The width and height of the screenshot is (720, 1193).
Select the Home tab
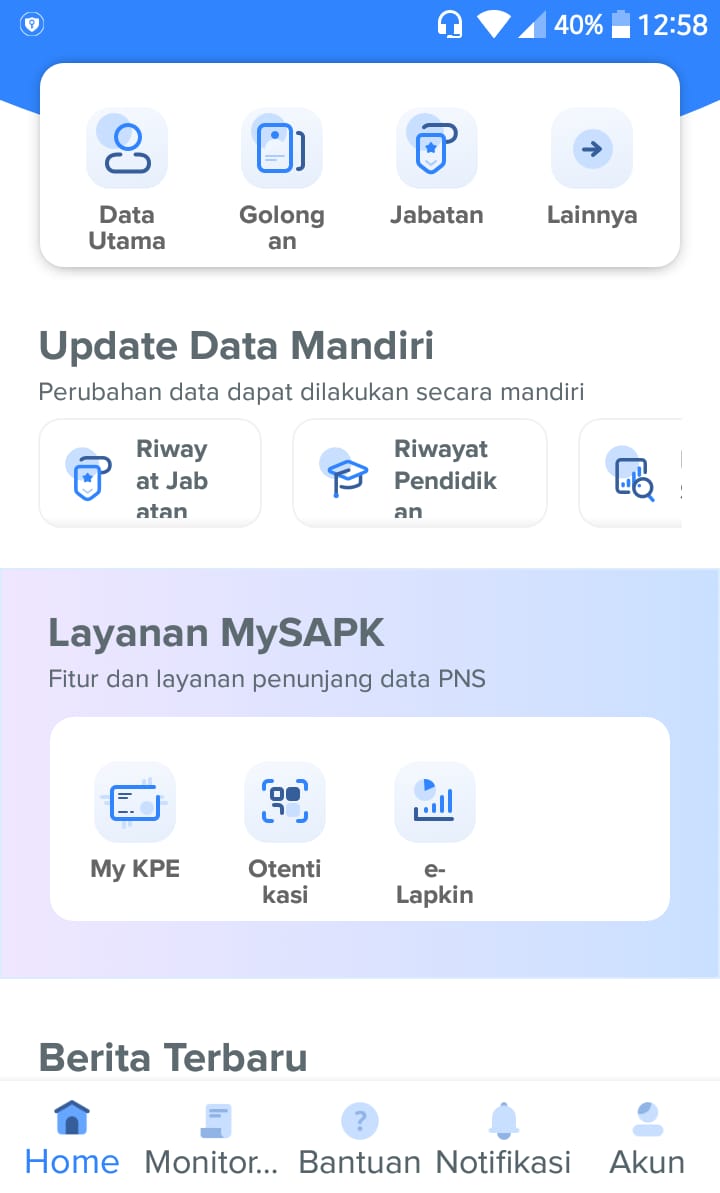point(71,1135)
